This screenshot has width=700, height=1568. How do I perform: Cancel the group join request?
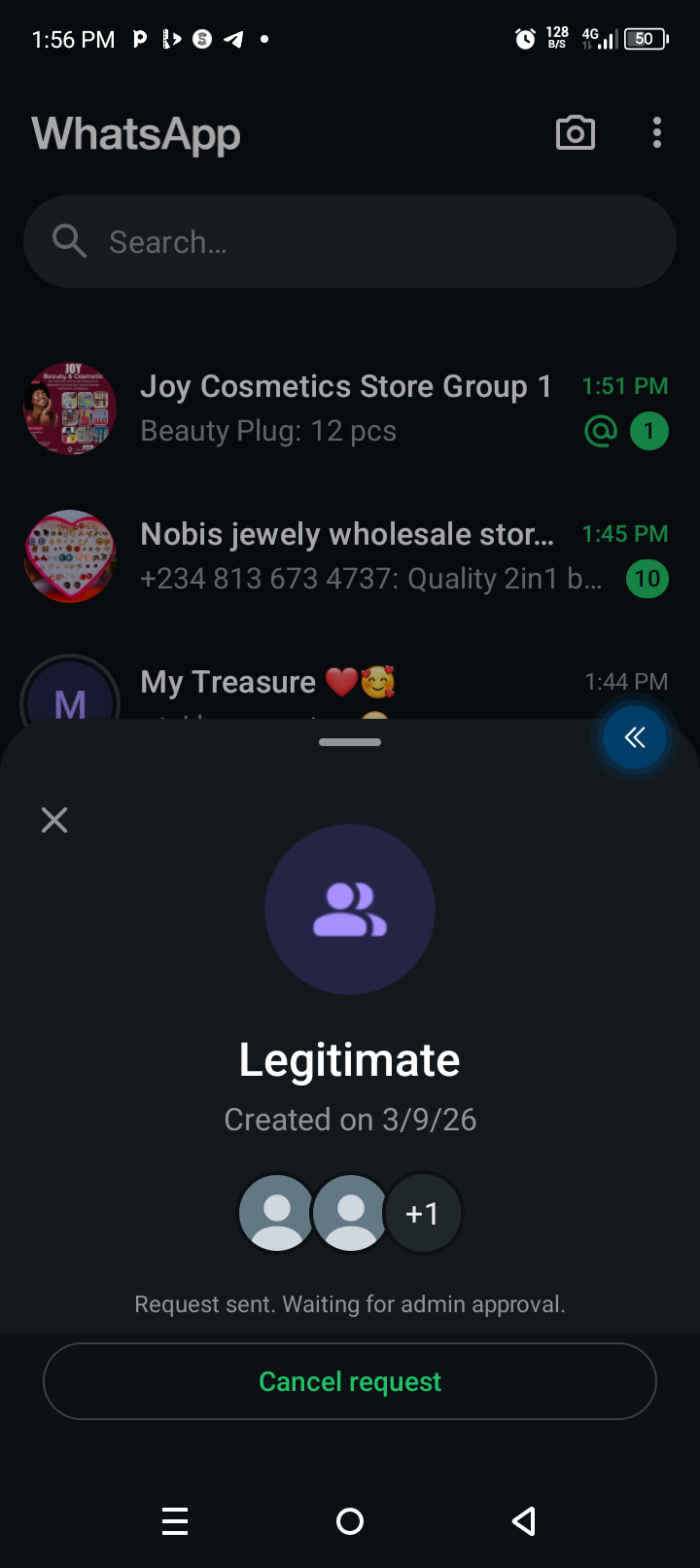click(350, 1381)
